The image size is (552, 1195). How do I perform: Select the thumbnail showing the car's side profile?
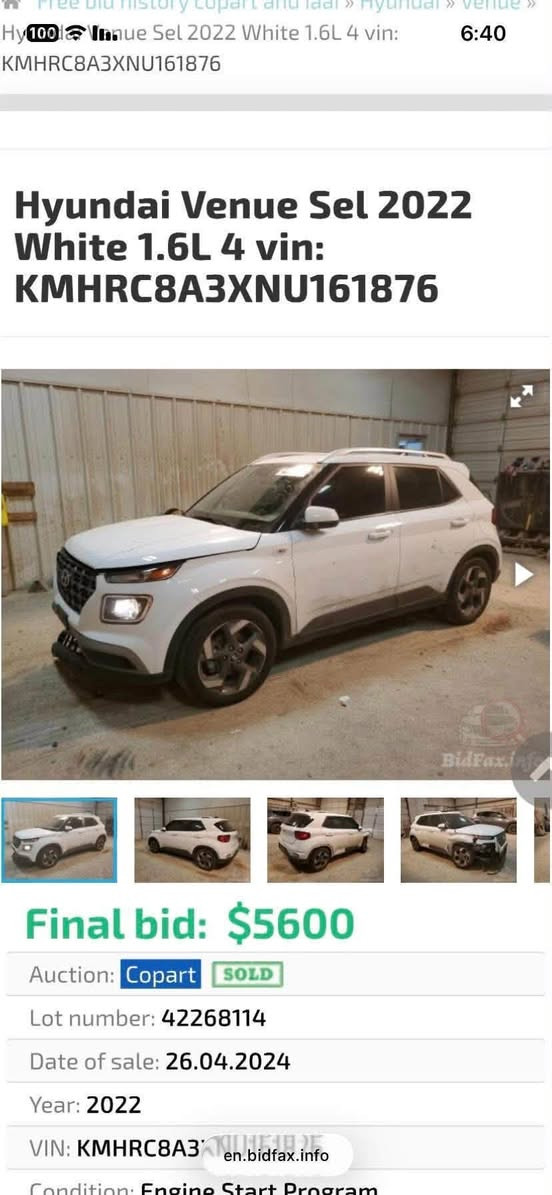tap(192, 840)
